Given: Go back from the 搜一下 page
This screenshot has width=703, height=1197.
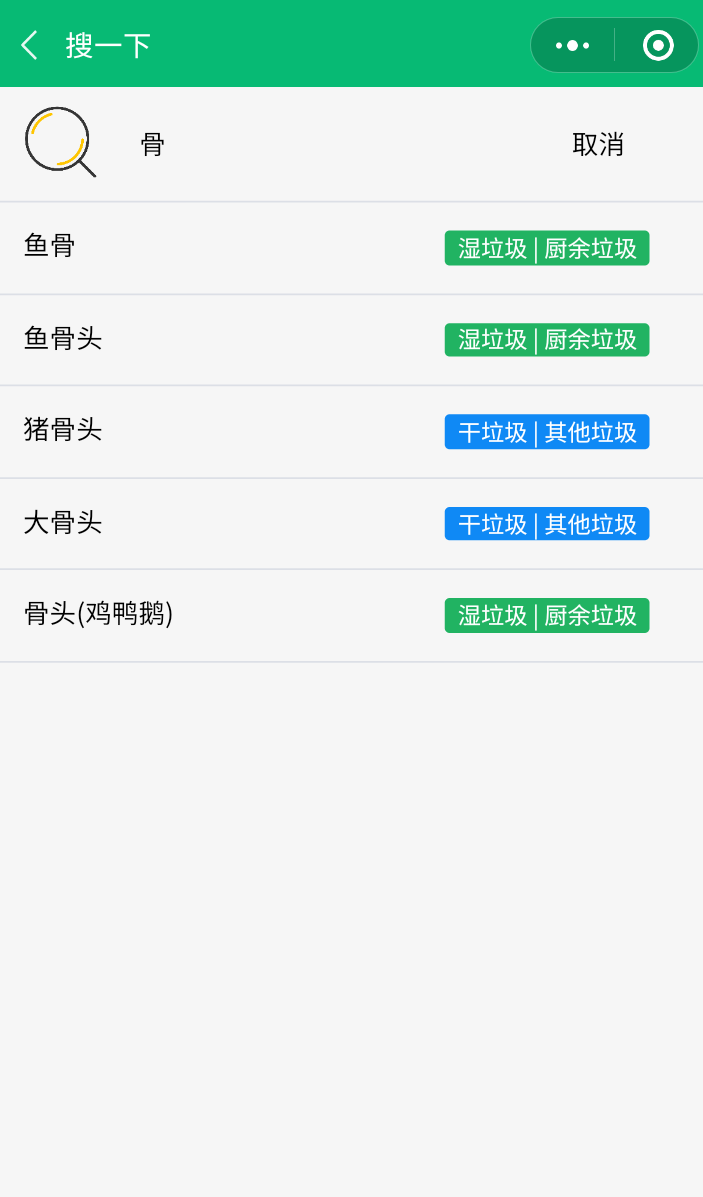Looking at the screenshot, I should 29,45.
